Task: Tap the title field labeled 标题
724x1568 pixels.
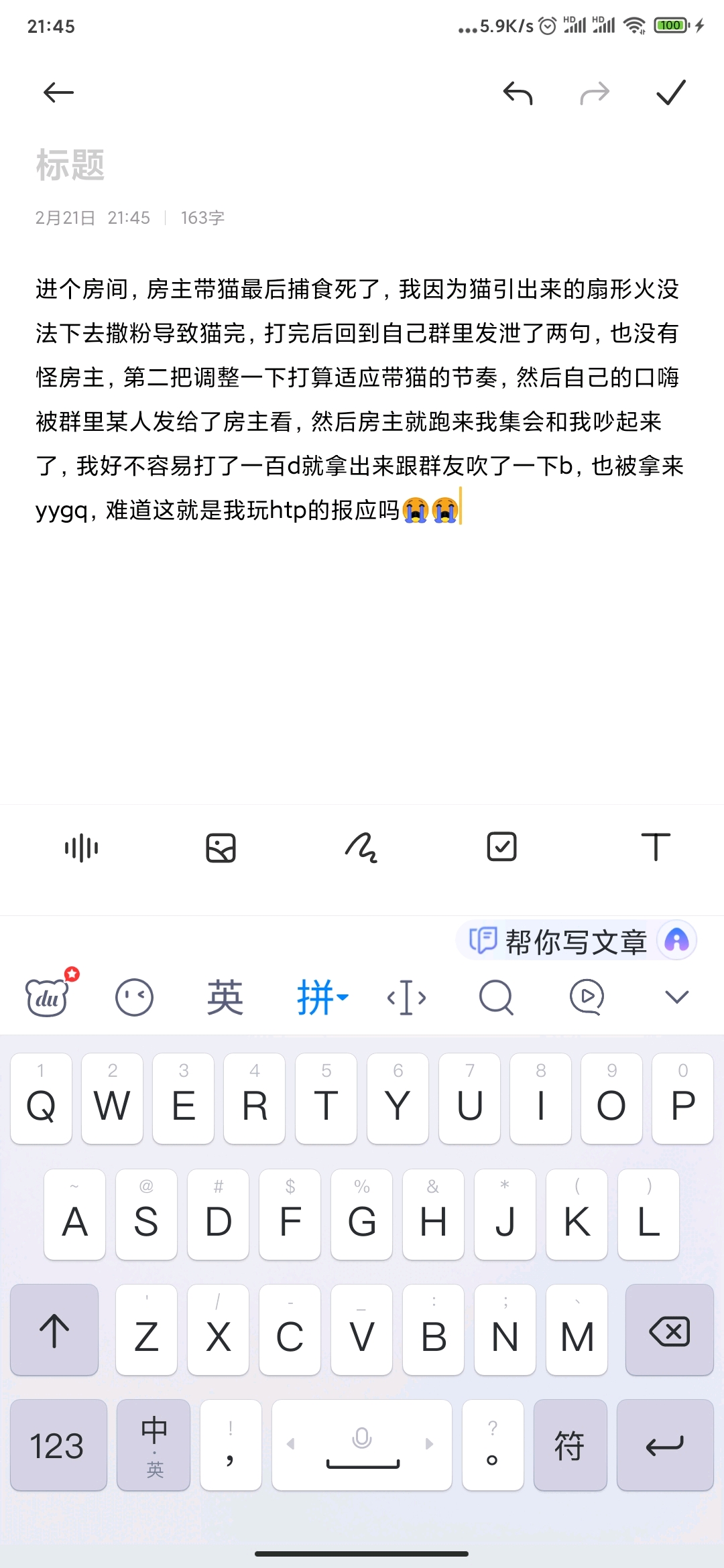Action: click(x=70, y=165)
